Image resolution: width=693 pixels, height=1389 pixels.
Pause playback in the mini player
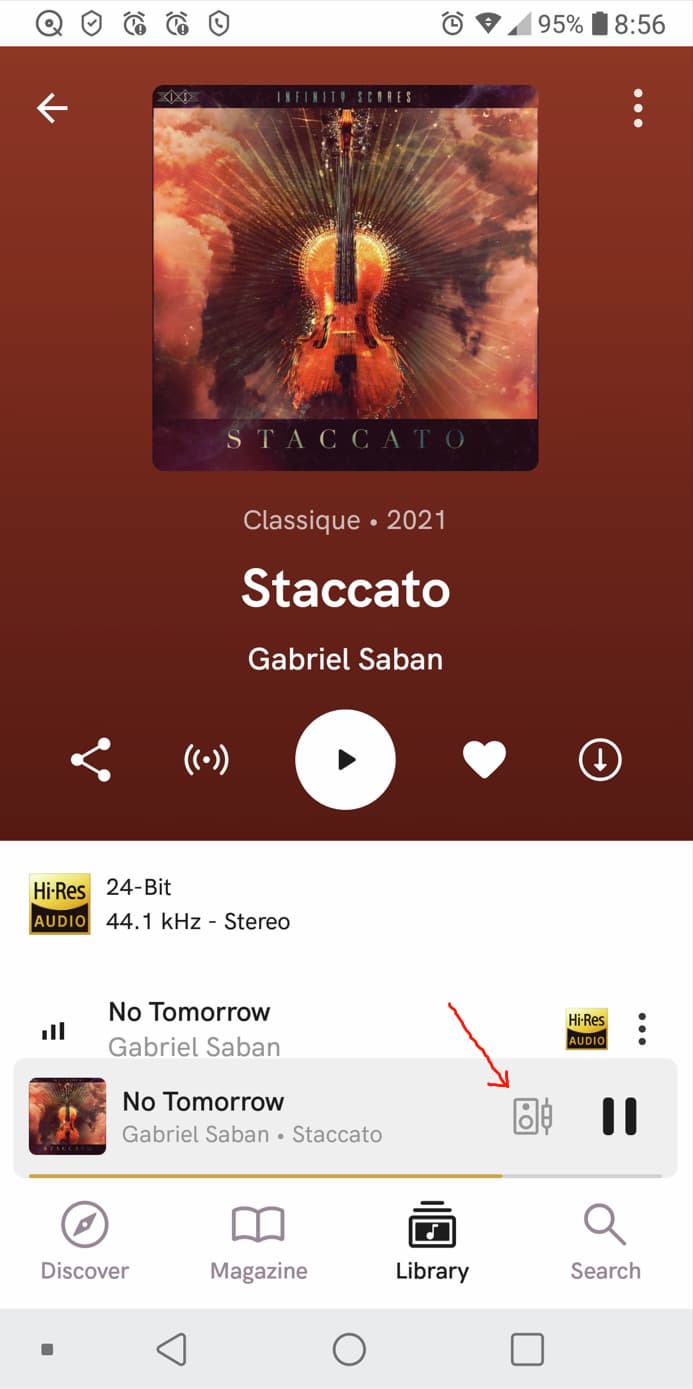(x=619, y=1115)
